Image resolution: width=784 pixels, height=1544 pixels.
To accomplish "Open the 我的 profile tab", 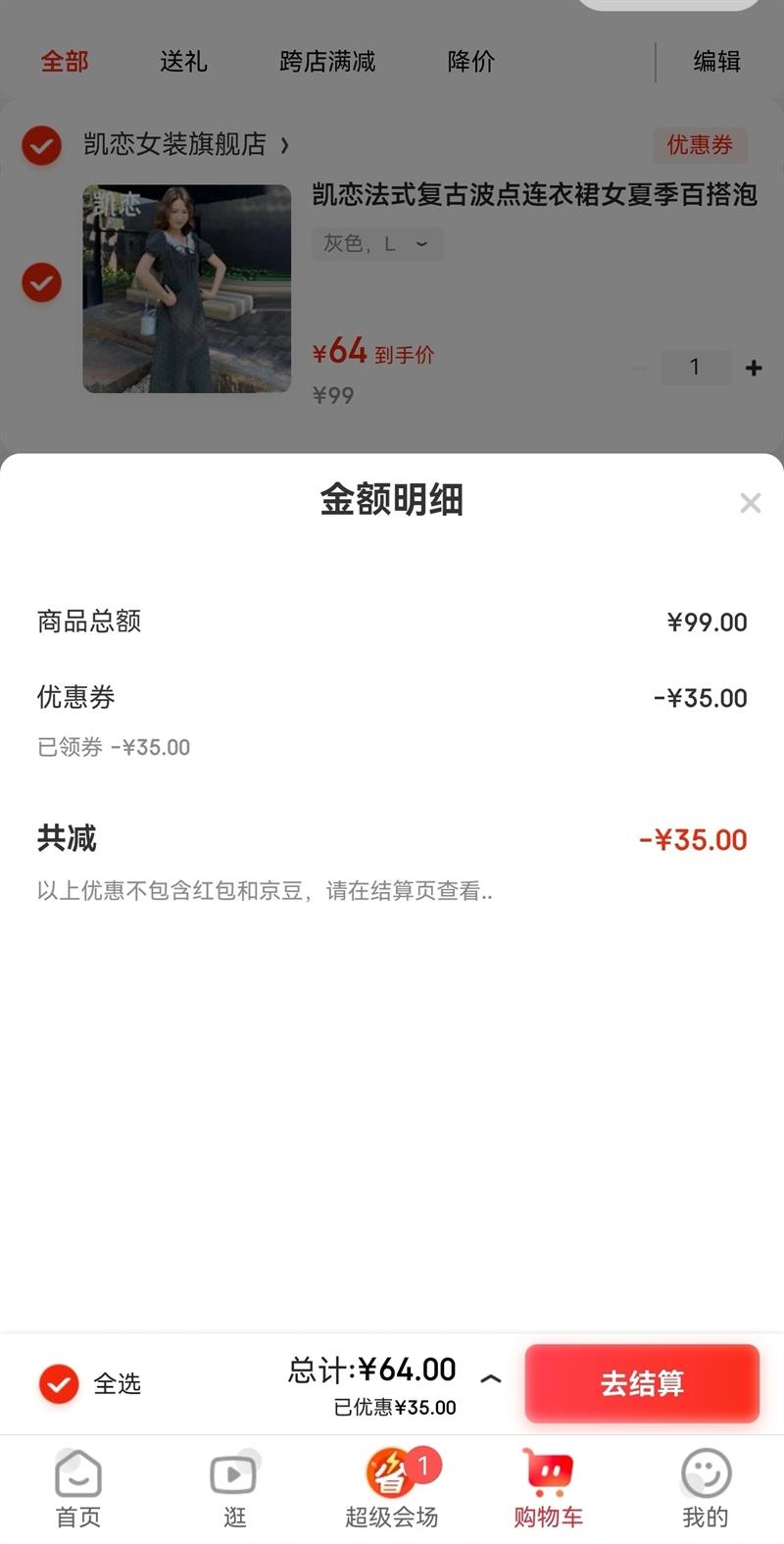I will (706, 1488).
